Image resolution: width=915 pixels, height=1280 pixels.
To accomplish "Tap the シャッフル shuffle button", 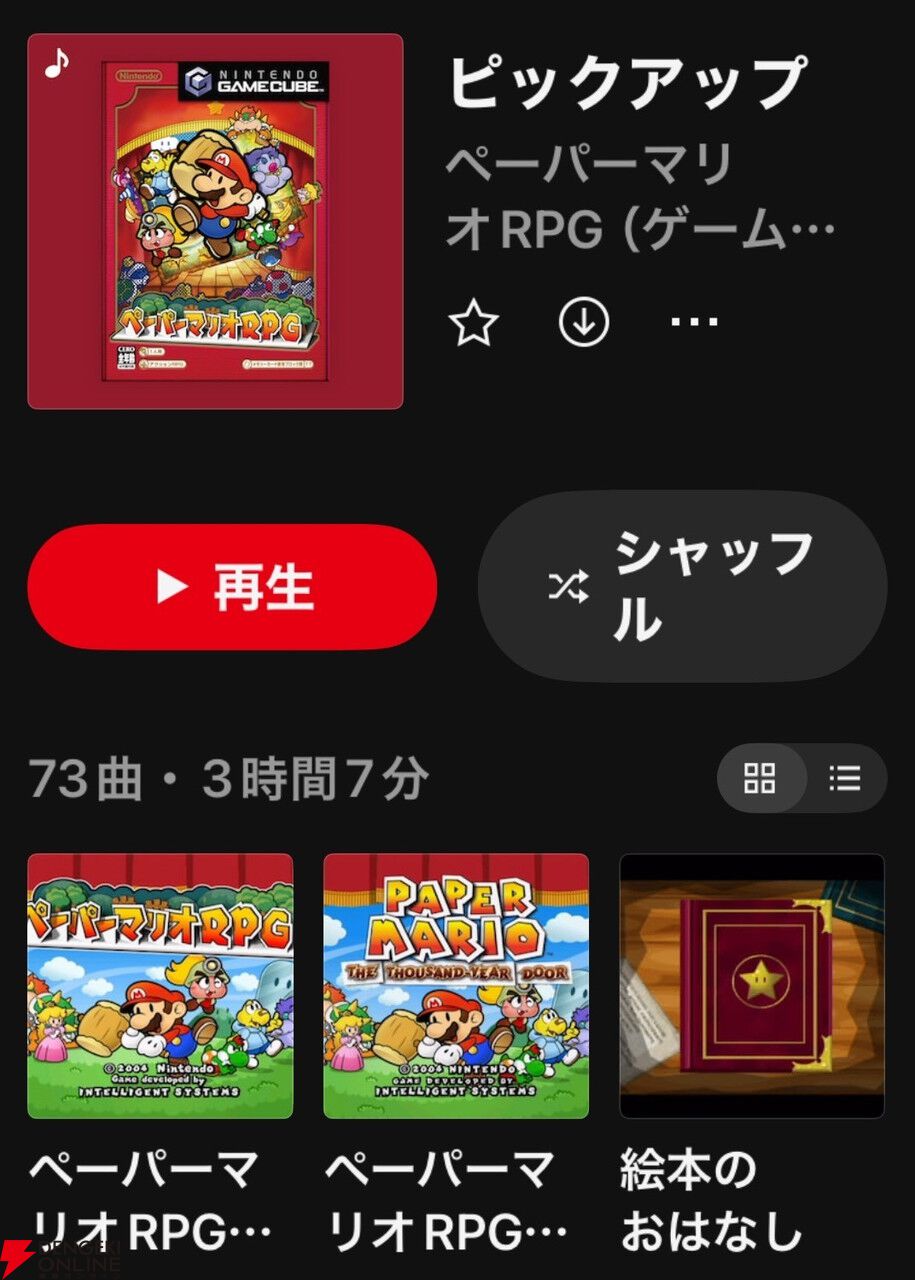I will point(682,587).
